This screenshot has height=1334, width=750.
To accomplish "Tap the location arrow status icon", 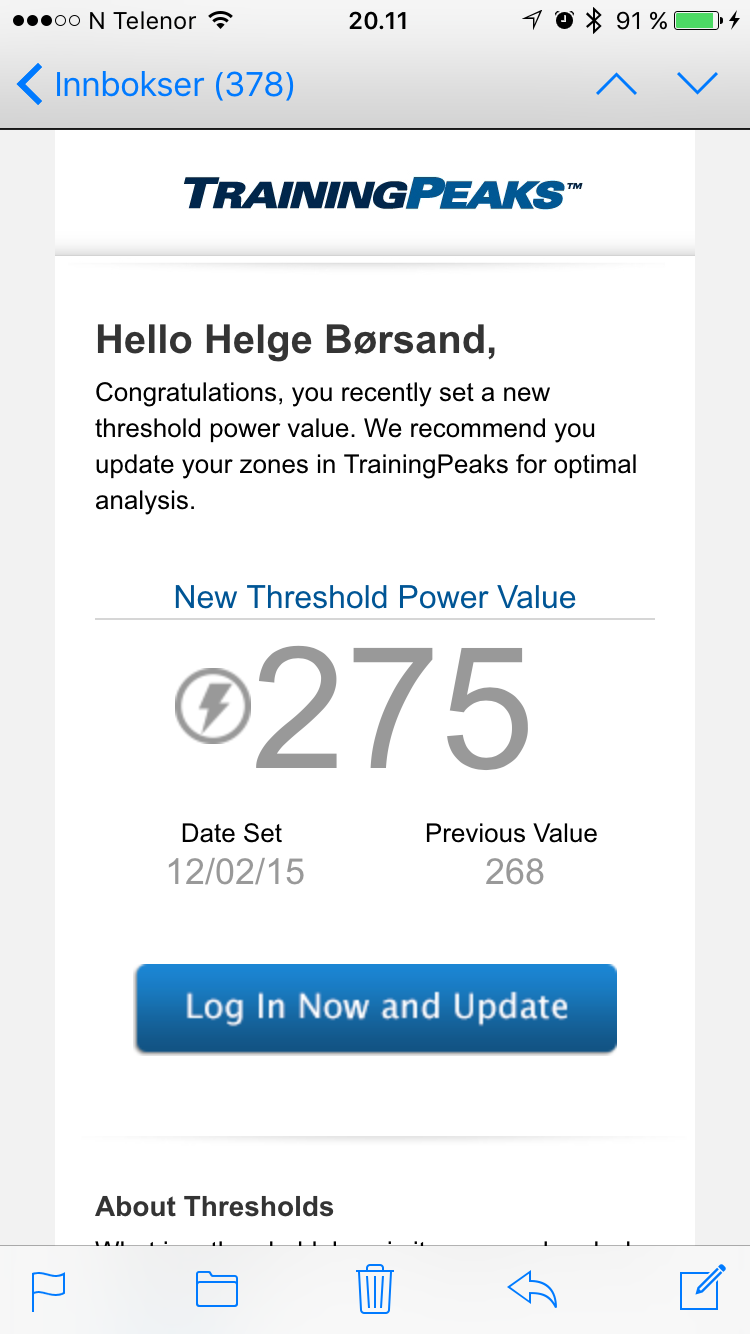I will click(531, 18).
